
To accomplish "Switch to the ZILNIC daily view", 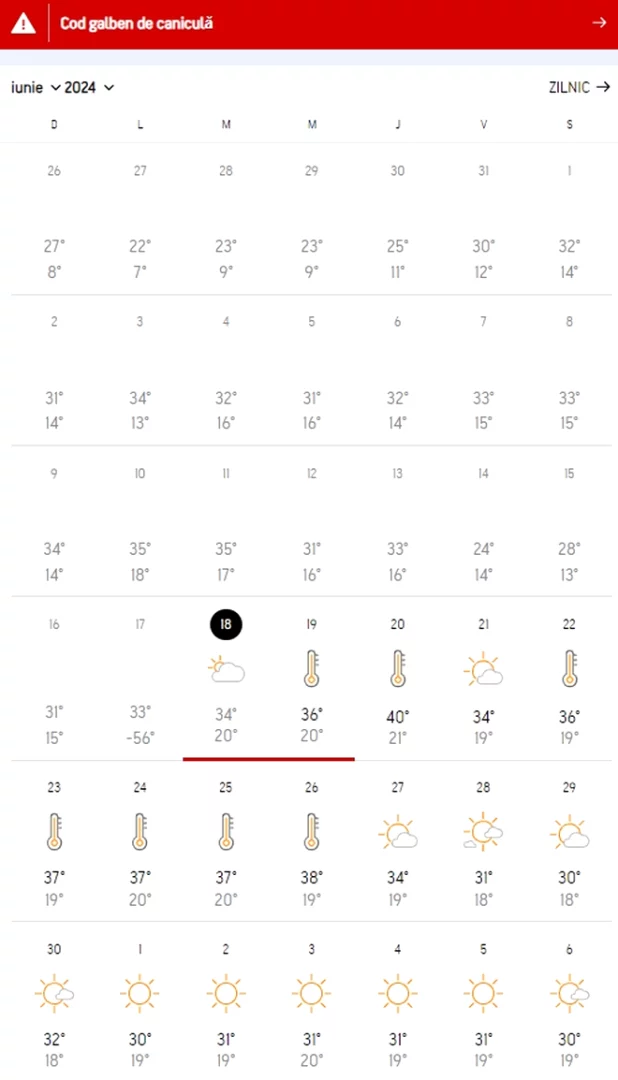I will coord(579,87).
